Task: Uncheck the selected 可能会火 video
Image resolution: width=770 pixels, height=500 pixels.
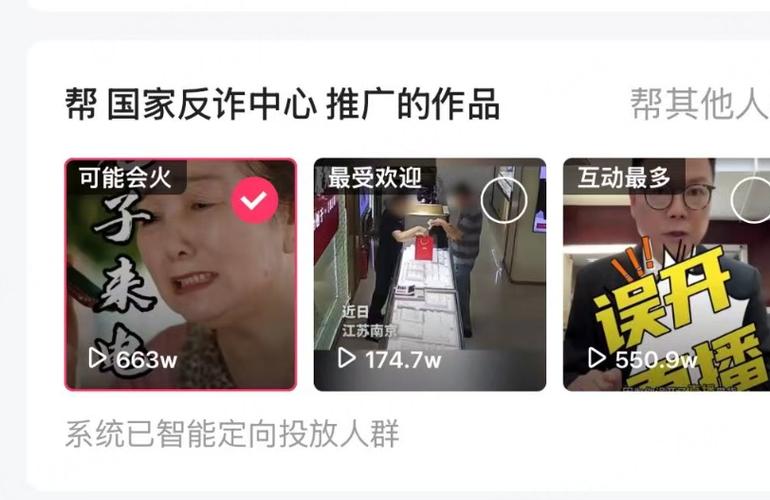Action: click(x=255, y=200)
